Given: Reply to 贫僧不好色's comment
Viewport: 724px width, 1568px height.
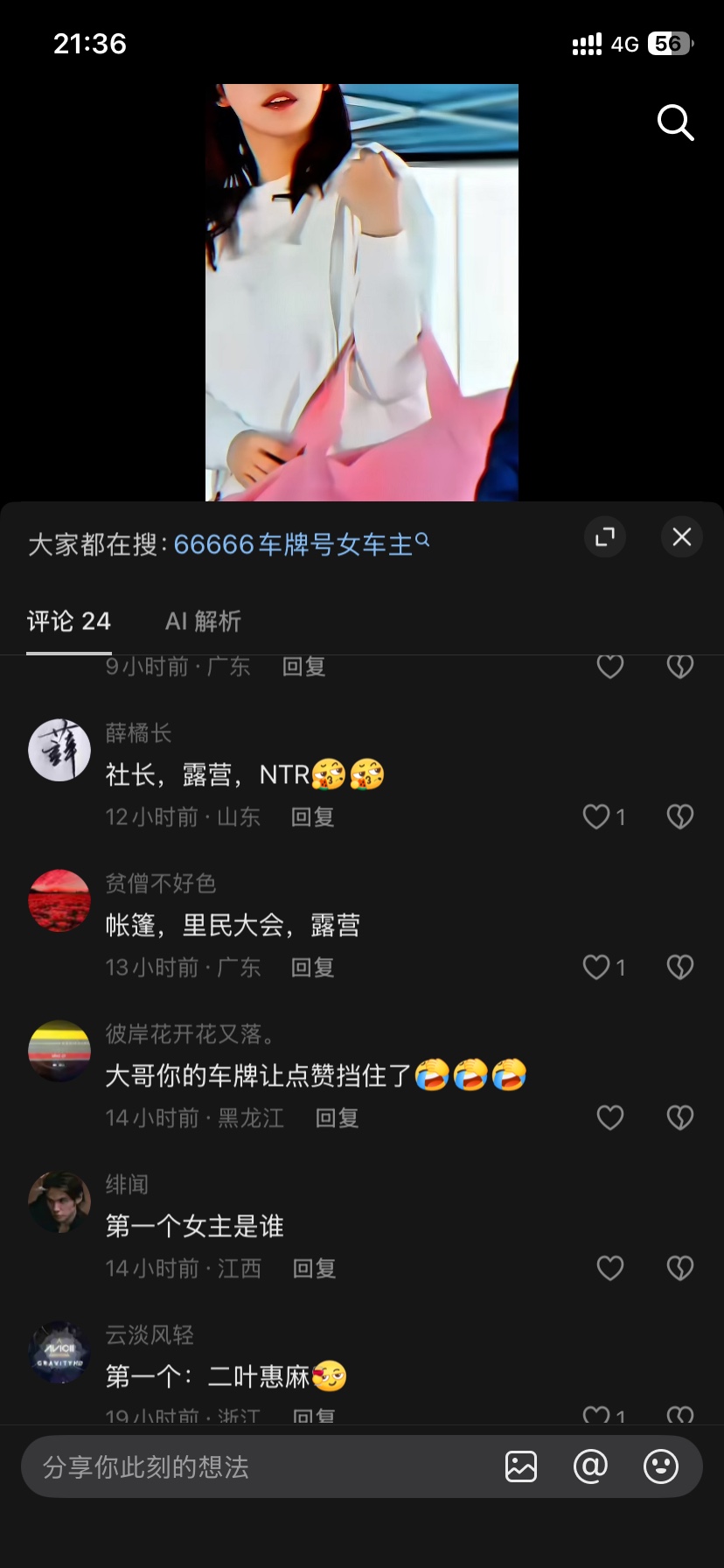Looking at the screenshot, I should 312,968.
